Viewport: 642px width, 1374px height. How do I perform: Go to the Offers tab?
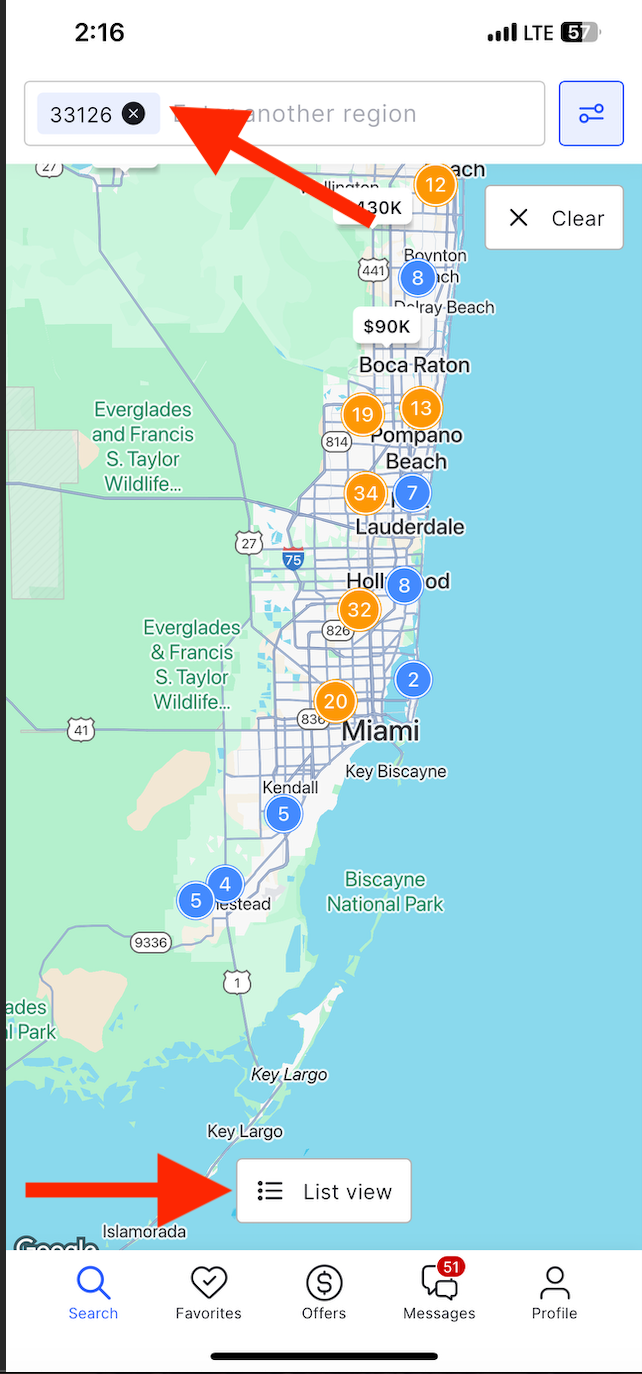point(323,1292)
